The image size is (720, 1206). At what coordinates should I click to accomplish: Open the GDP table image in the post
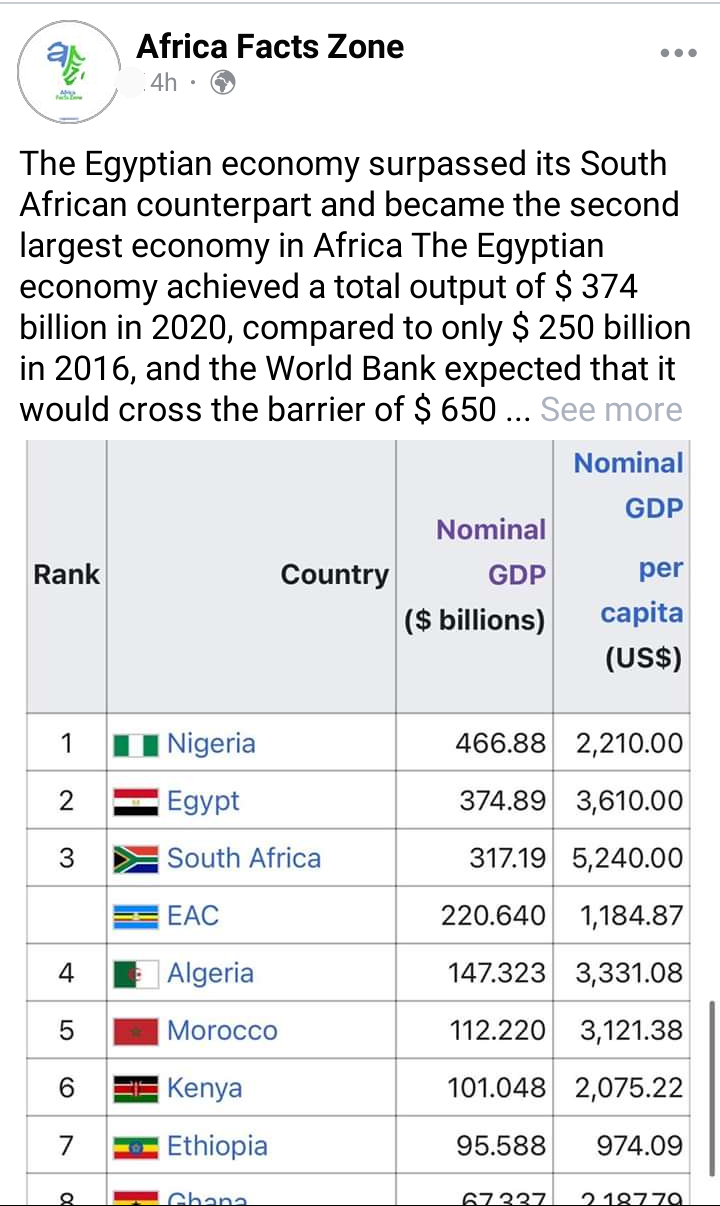tap(358, 819)
